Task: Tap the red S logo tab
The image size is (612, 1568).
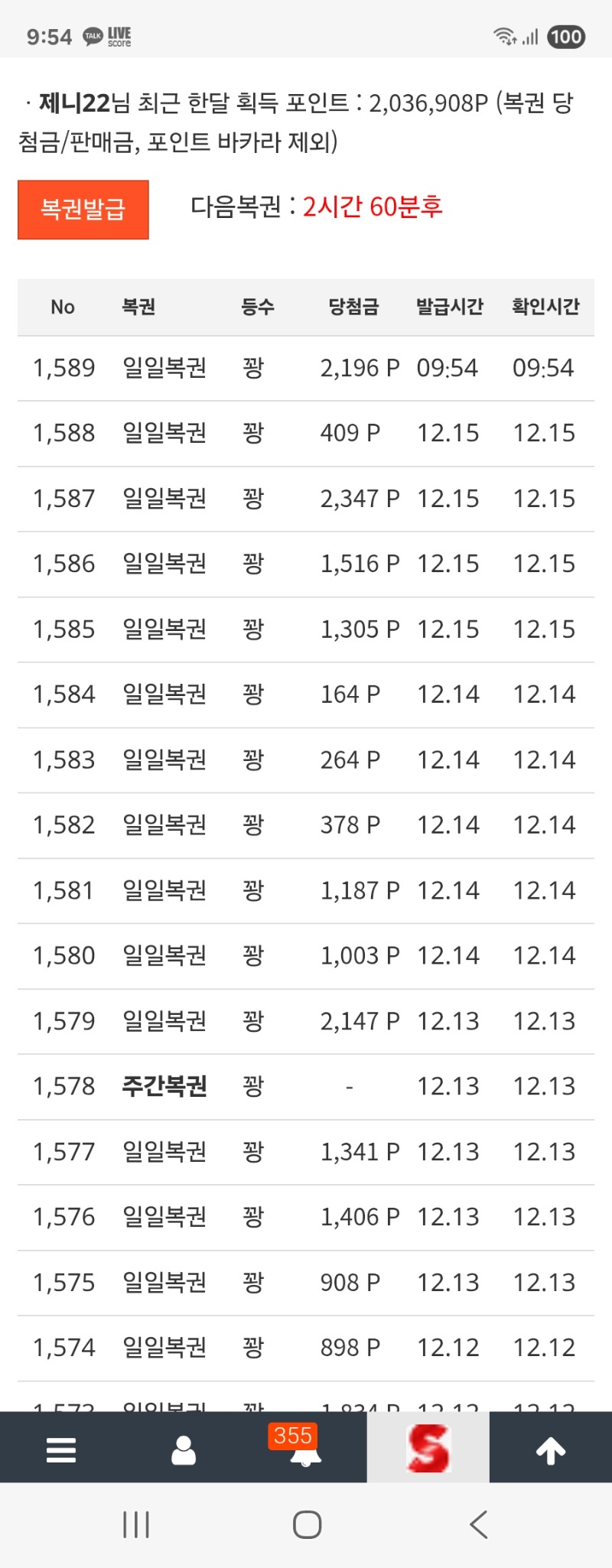Action: 428,1448
